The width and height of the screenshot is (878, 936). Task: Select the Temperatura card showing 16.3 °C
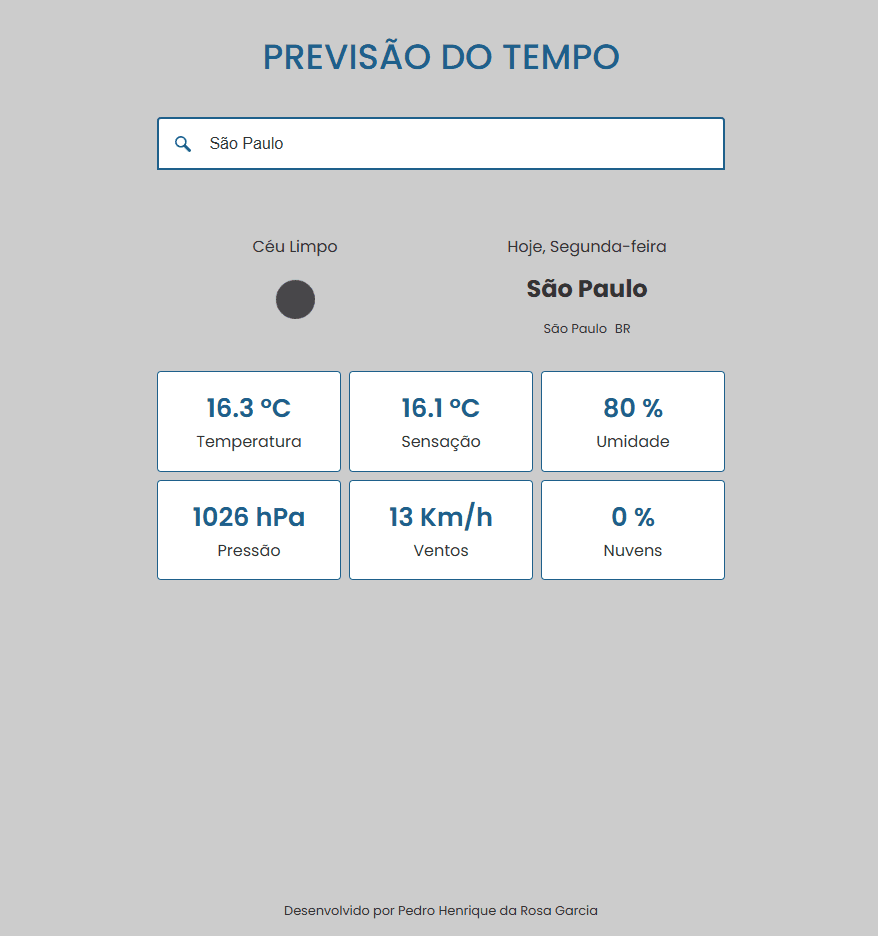pos(248,421)
